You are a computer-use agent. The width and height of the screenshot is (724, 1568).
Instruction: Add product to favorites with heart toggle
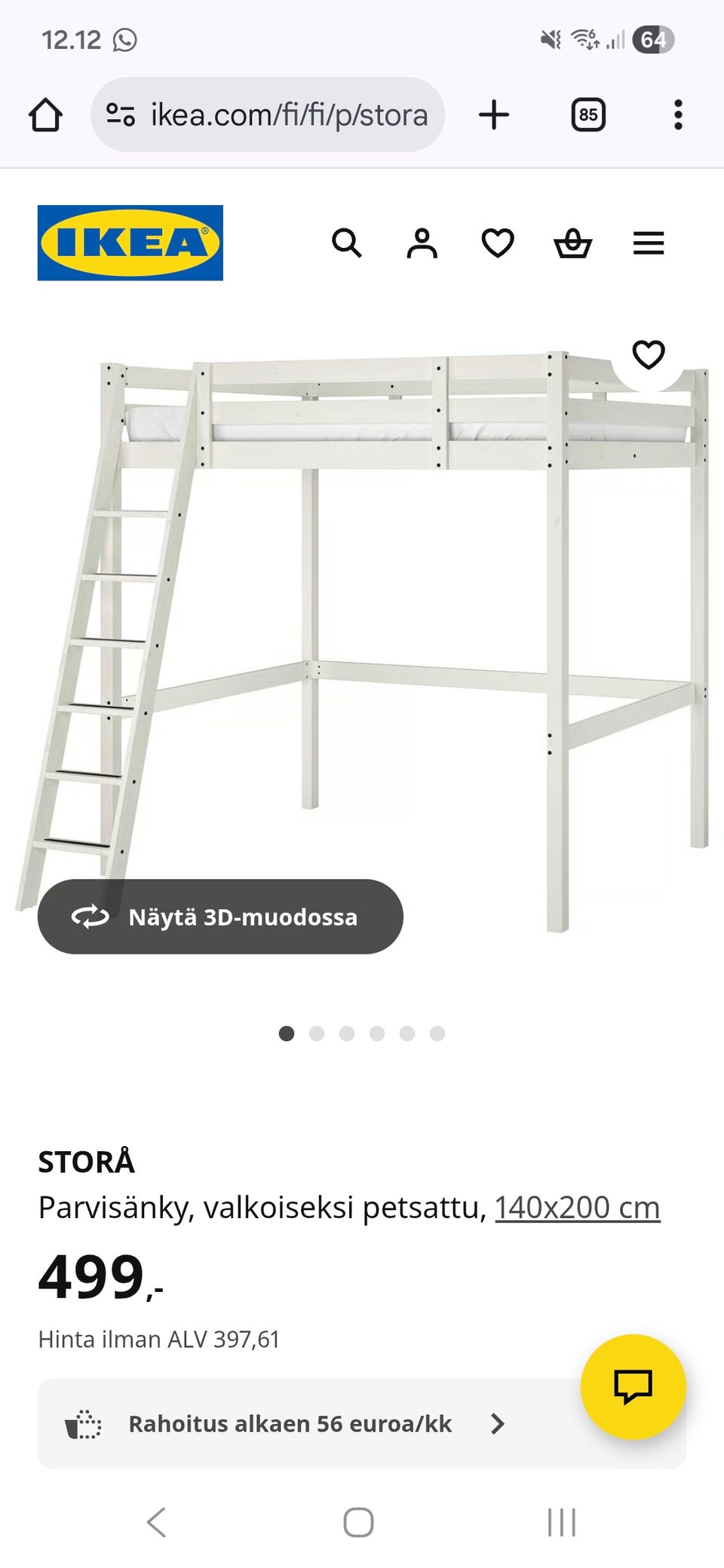click(647, 353)
